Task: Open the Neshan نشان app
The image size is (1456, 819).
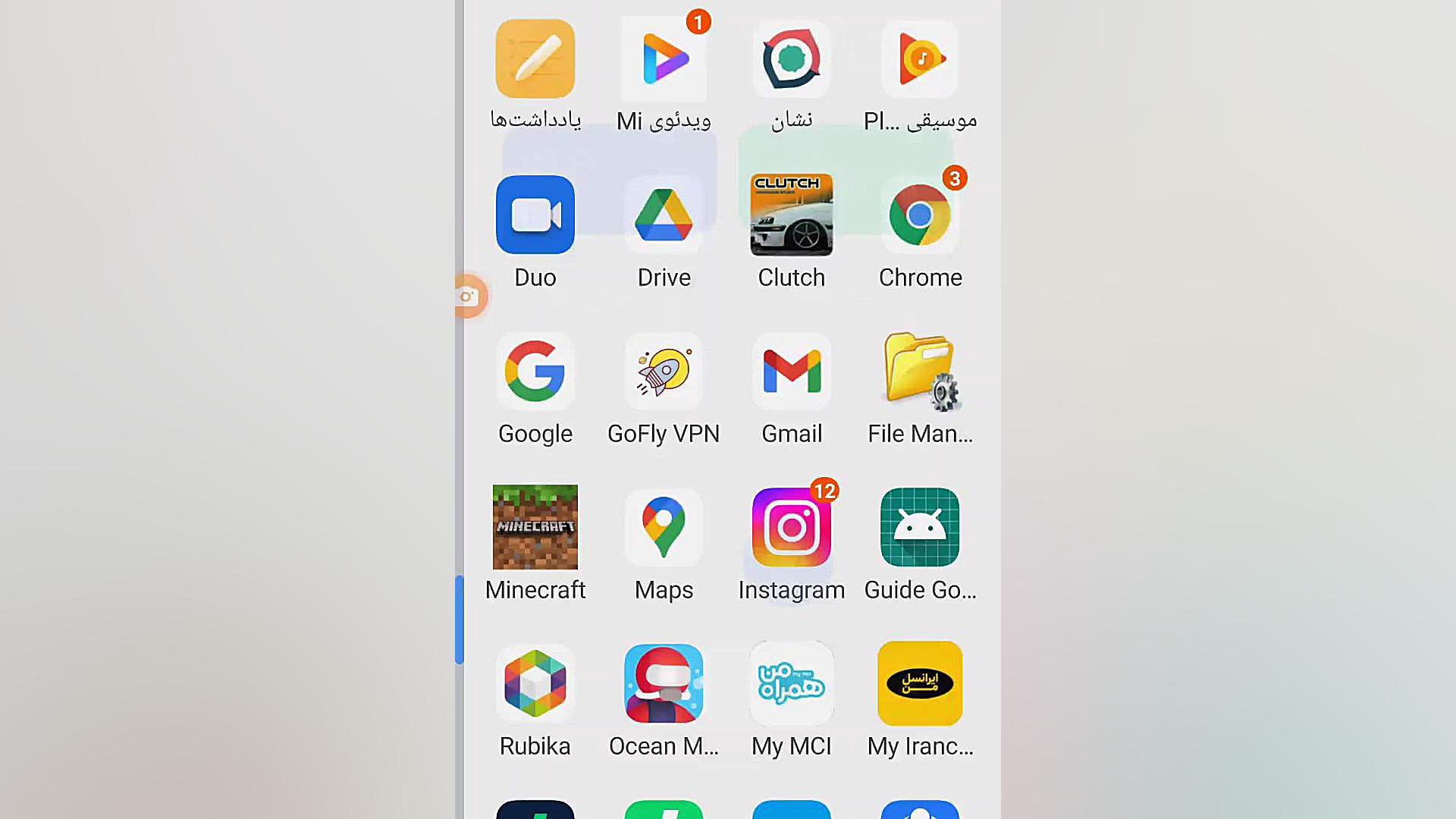Action: coord(792,59)
